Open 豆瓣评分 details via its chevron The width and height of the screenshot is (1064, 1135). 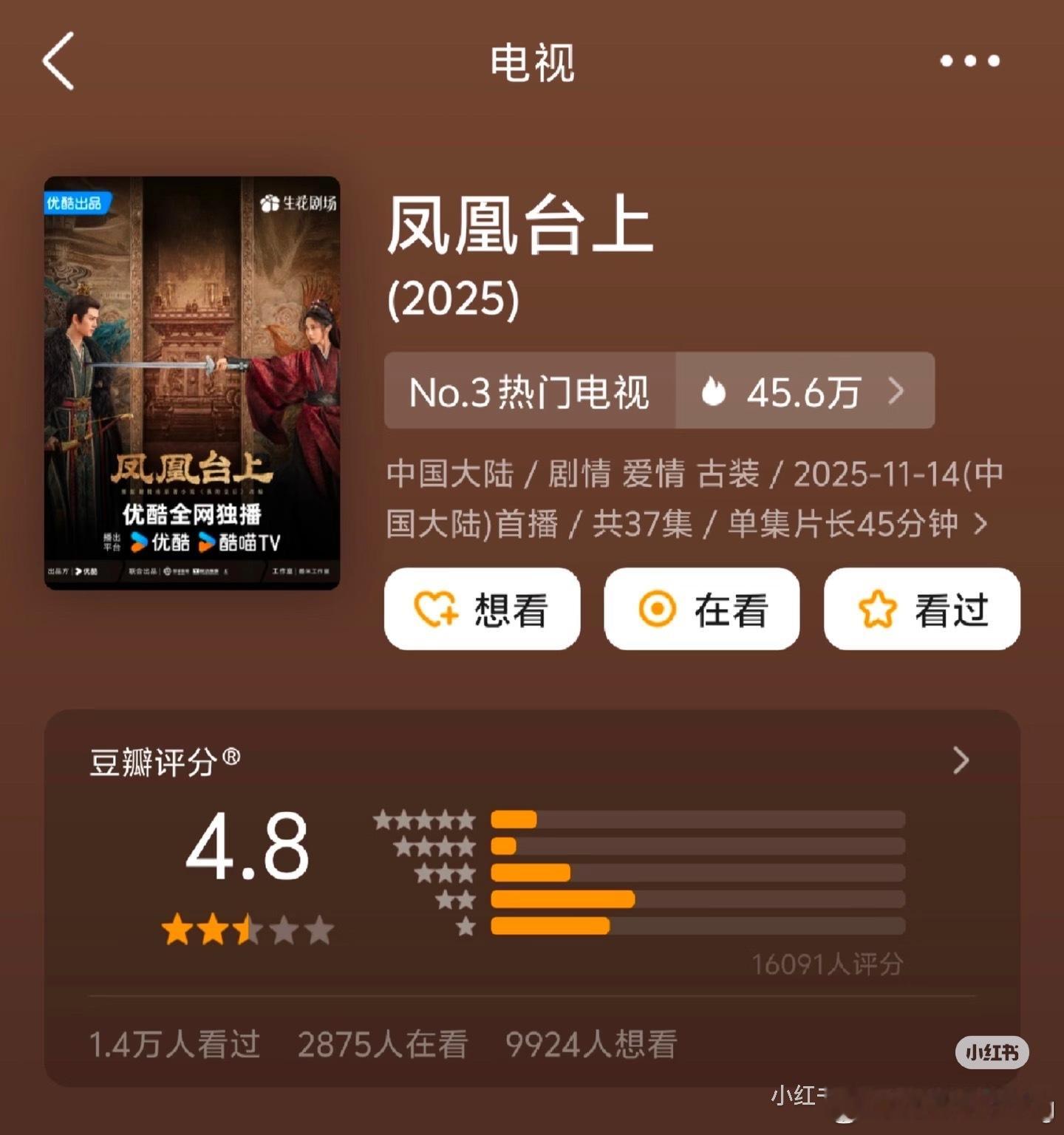960,760
